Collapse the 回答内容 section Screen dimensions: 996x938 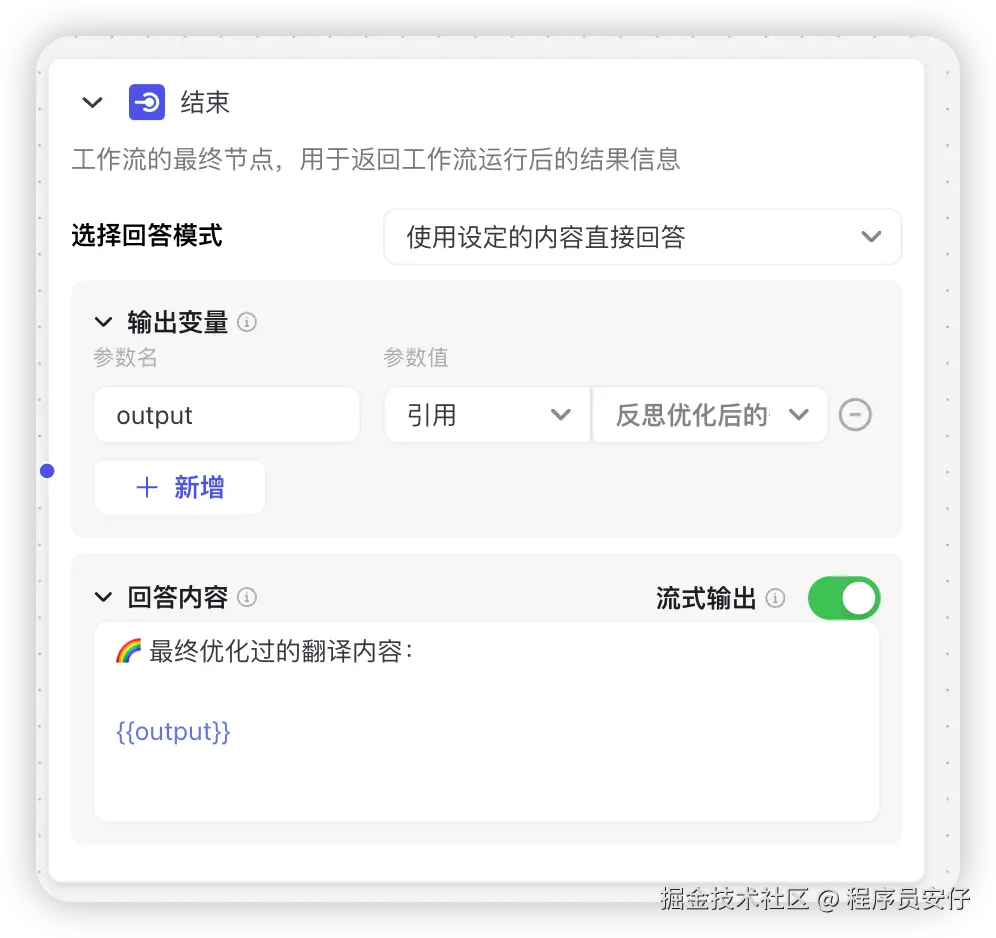click(x=103, y=597)
